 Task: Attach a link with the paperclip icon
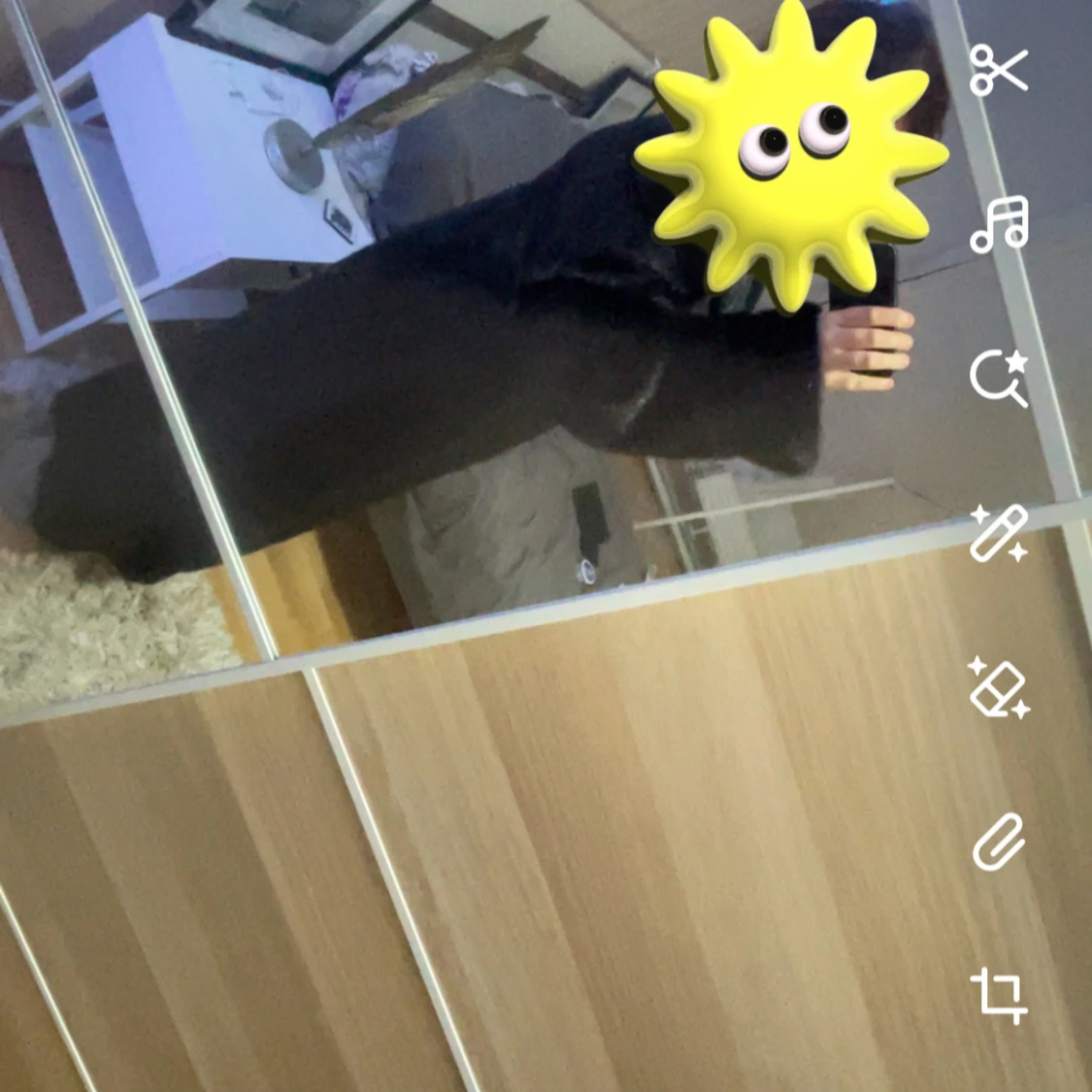tap(1000, 841)
